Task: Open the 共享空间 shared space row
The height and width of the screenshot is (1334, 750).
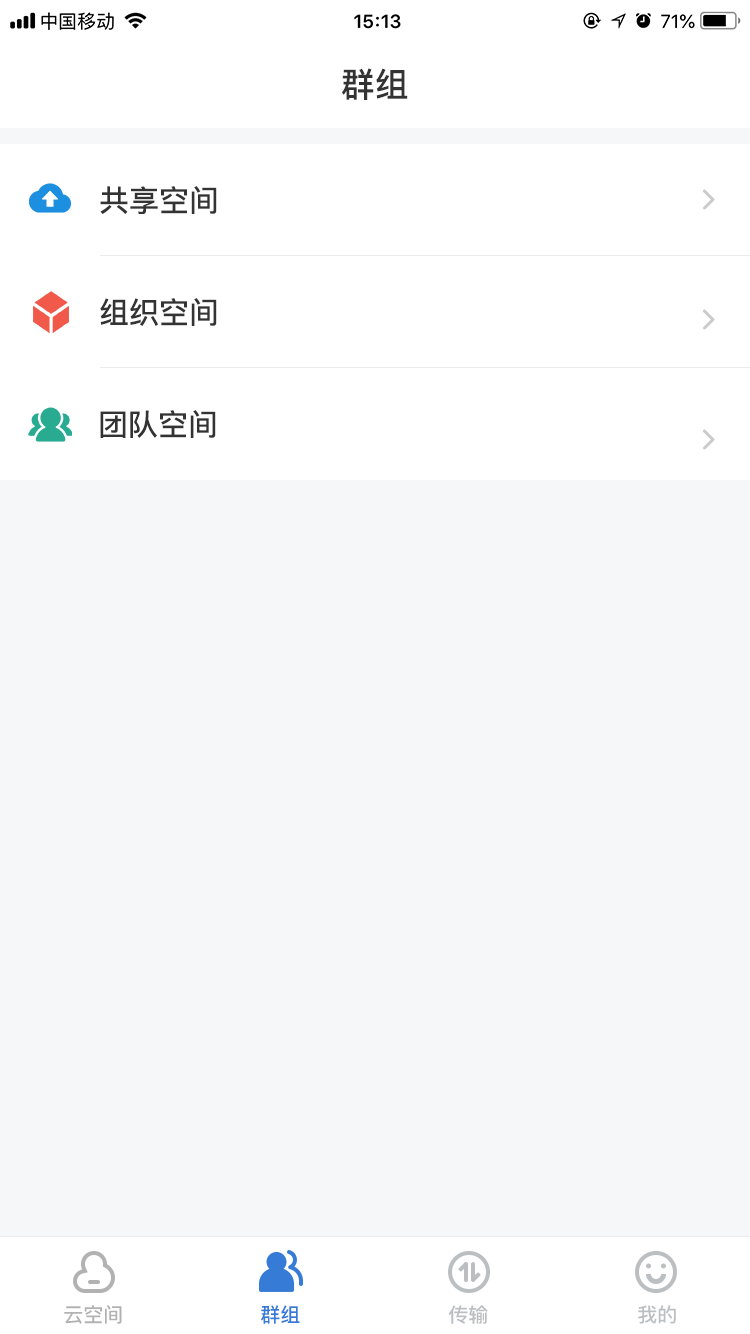Action: click(374, 200)
